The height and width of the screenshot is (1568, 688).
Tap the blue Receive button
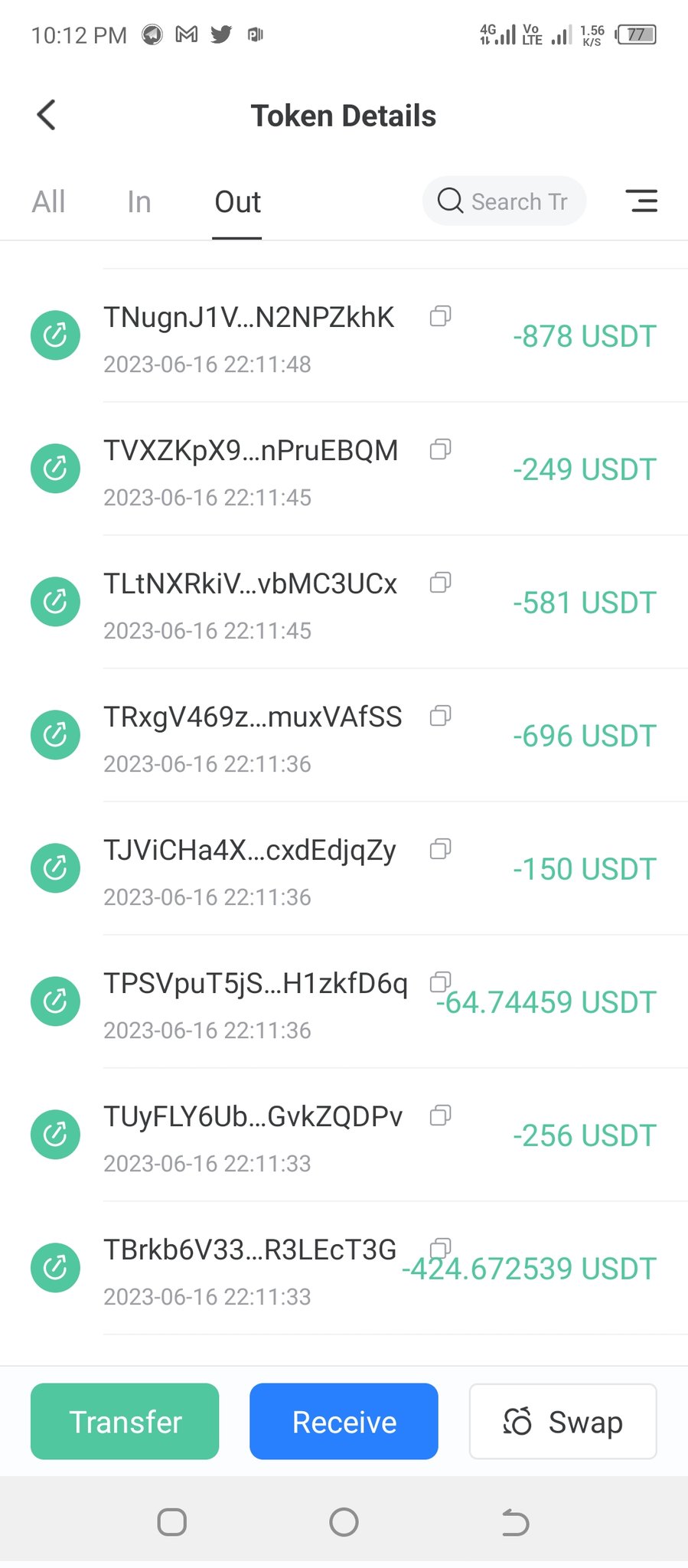[x=344, y=1422]
